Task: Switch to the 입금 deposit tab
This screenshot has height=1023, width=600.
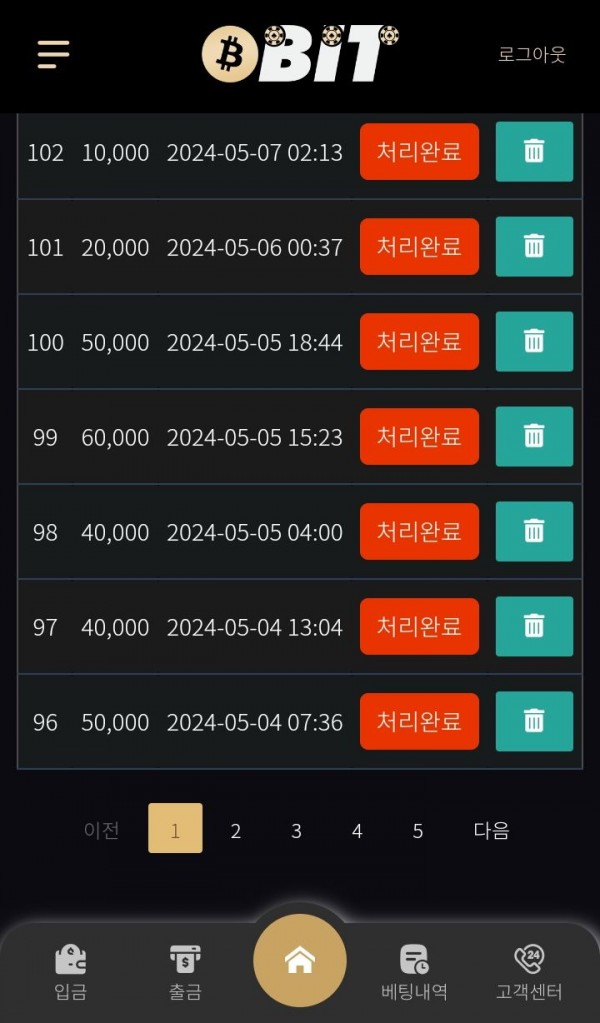Action: [x=70, y=972]
